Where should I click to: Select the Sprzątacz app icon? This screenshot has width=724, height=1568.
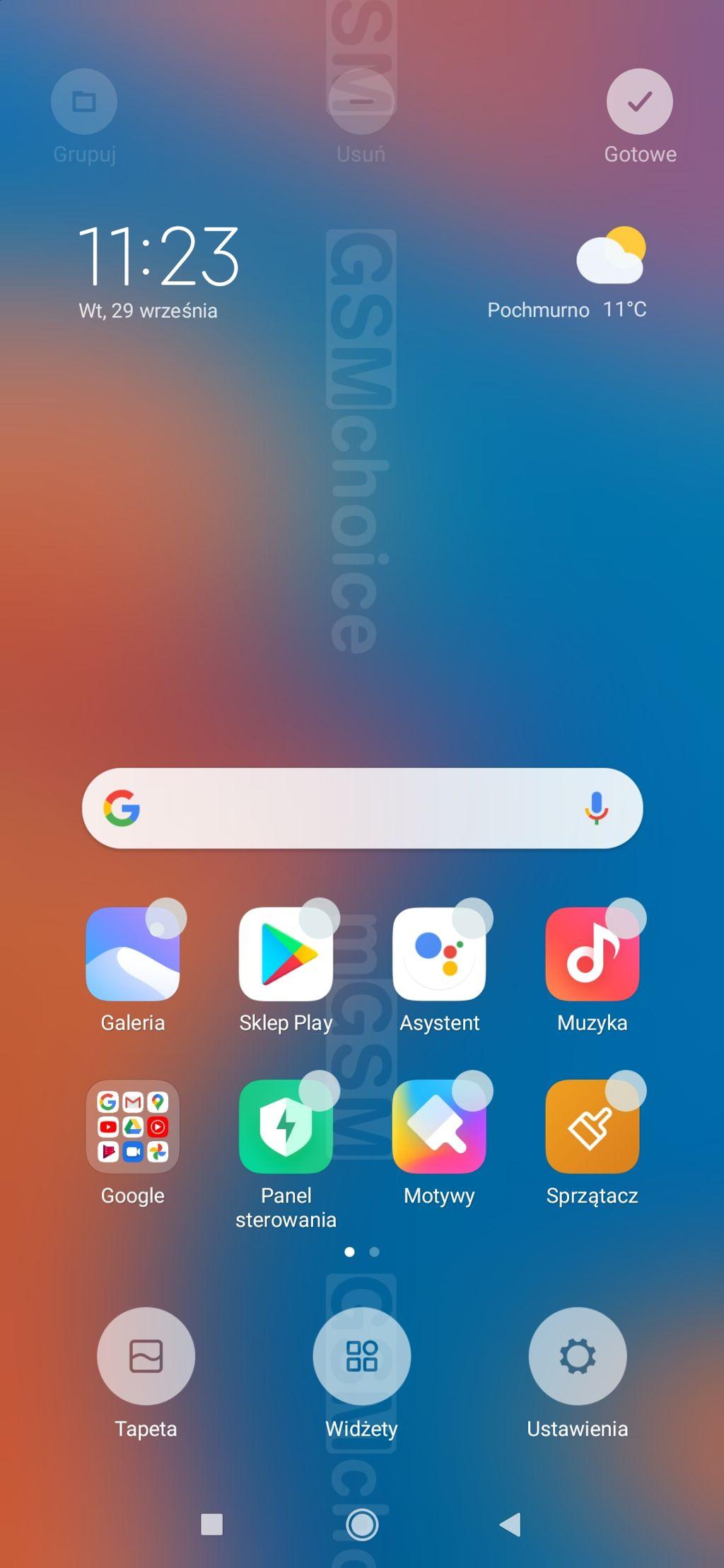592,1126
